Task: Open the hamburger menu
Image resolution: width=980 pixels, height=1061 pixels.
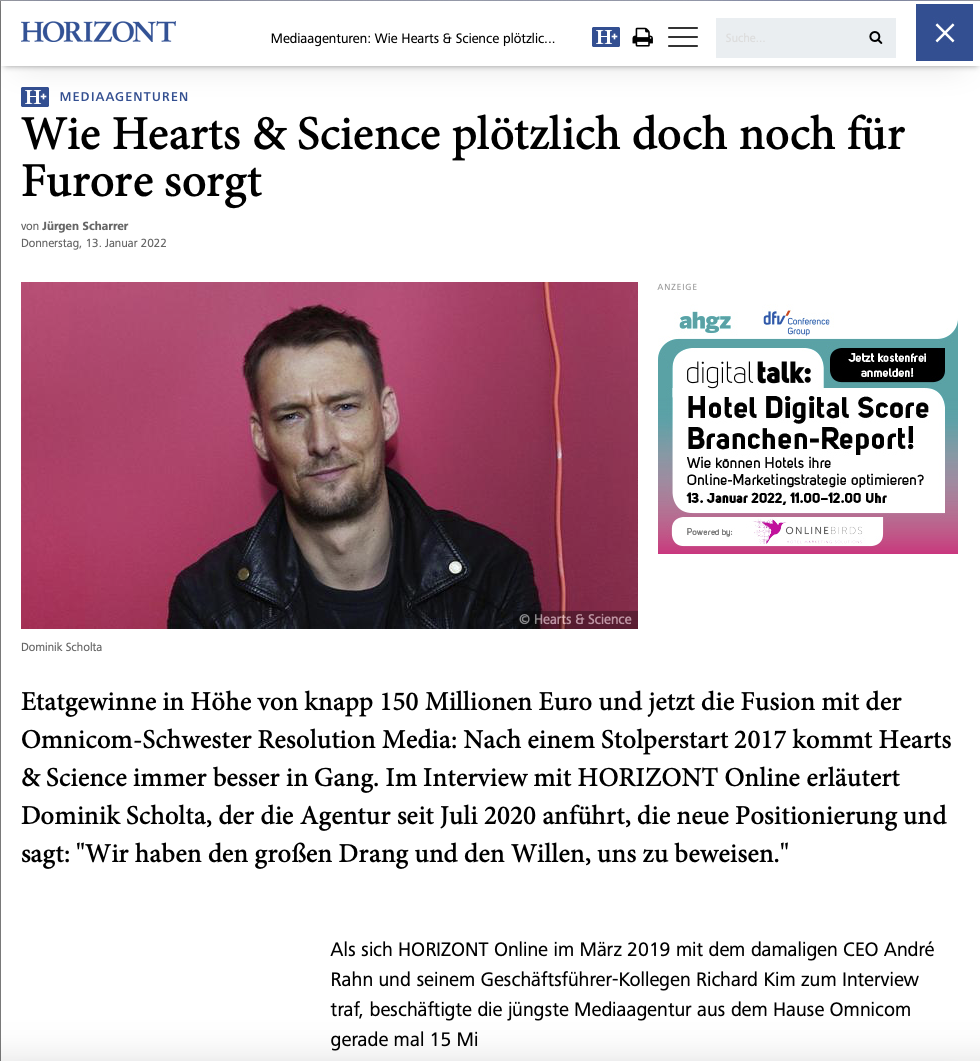Action: click(683, 38)
